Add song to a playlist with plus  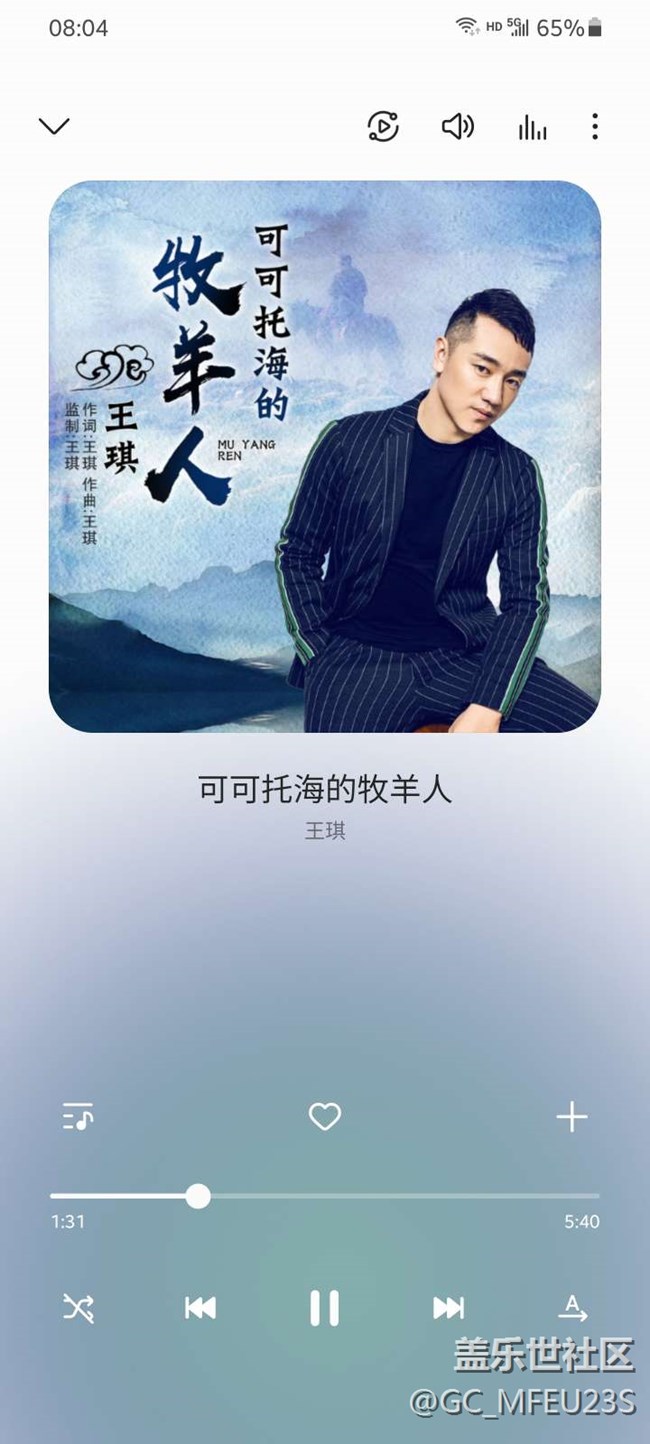572,1116
